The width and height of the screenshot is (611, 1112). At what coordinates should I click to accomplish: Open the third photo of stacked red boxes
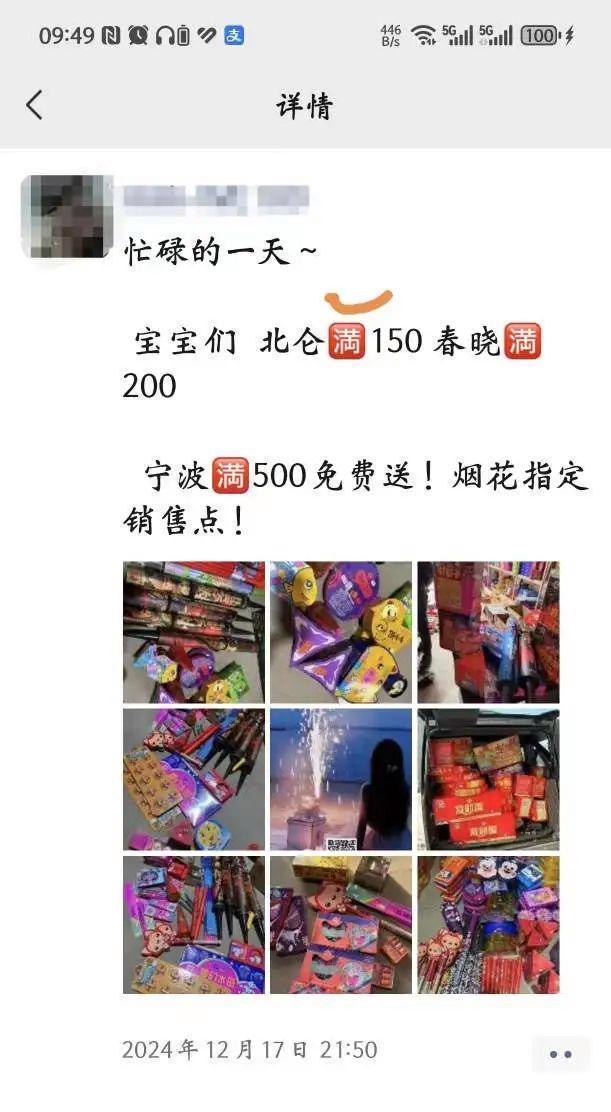[x=487, y=632]
